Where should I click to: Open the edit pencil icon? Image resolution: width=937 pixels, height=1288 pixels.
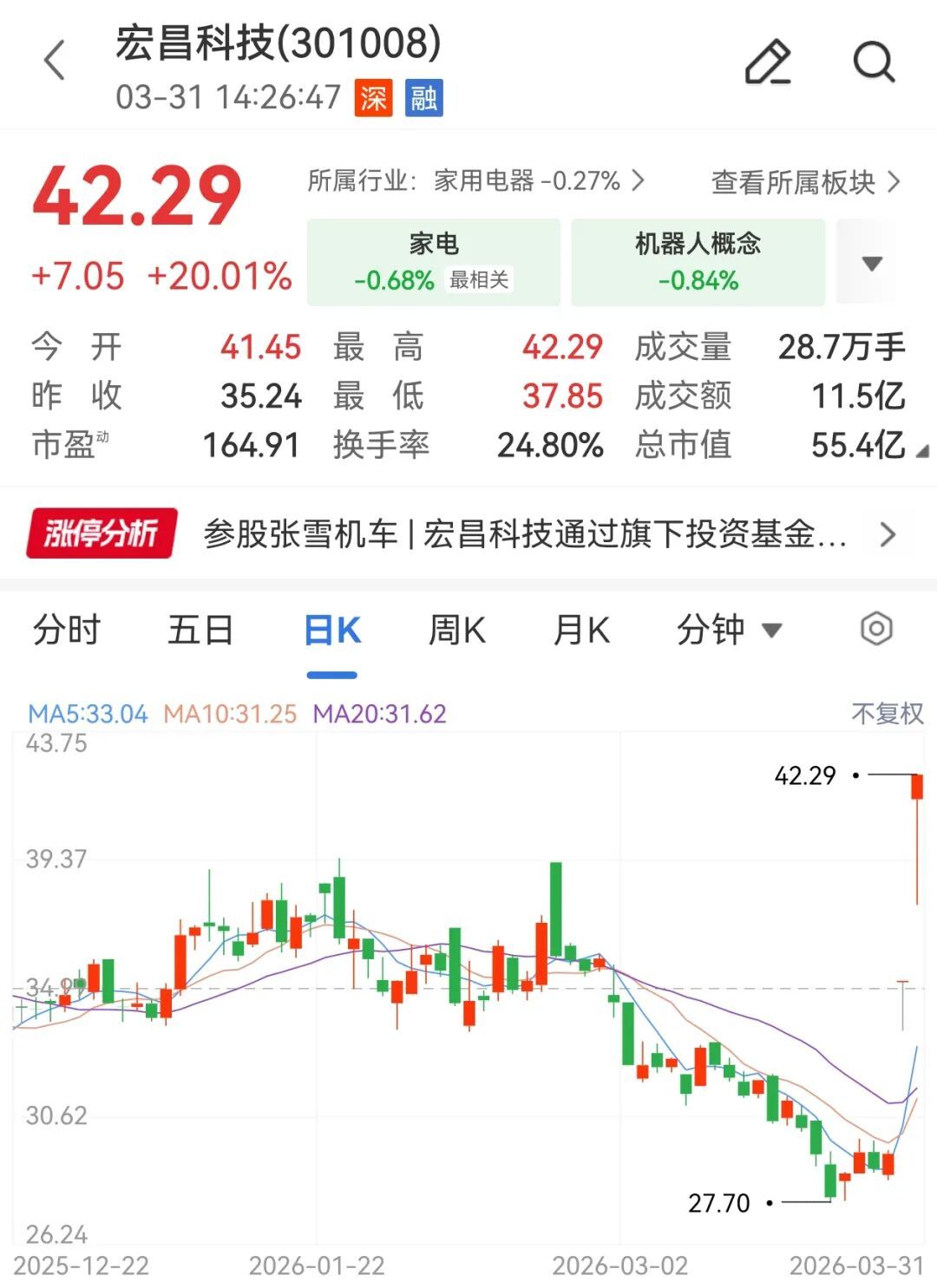(768, 62)
